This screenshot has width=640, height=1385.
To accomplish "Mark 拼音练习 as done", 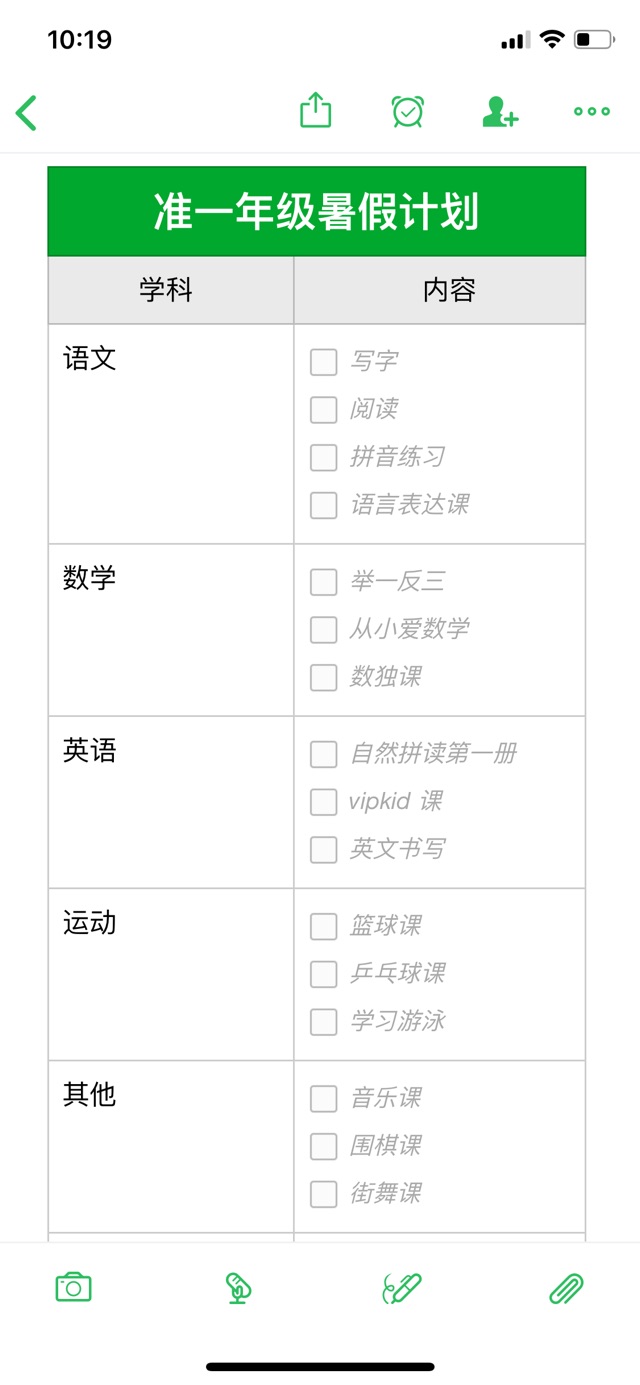I will [x=323, y=458].
